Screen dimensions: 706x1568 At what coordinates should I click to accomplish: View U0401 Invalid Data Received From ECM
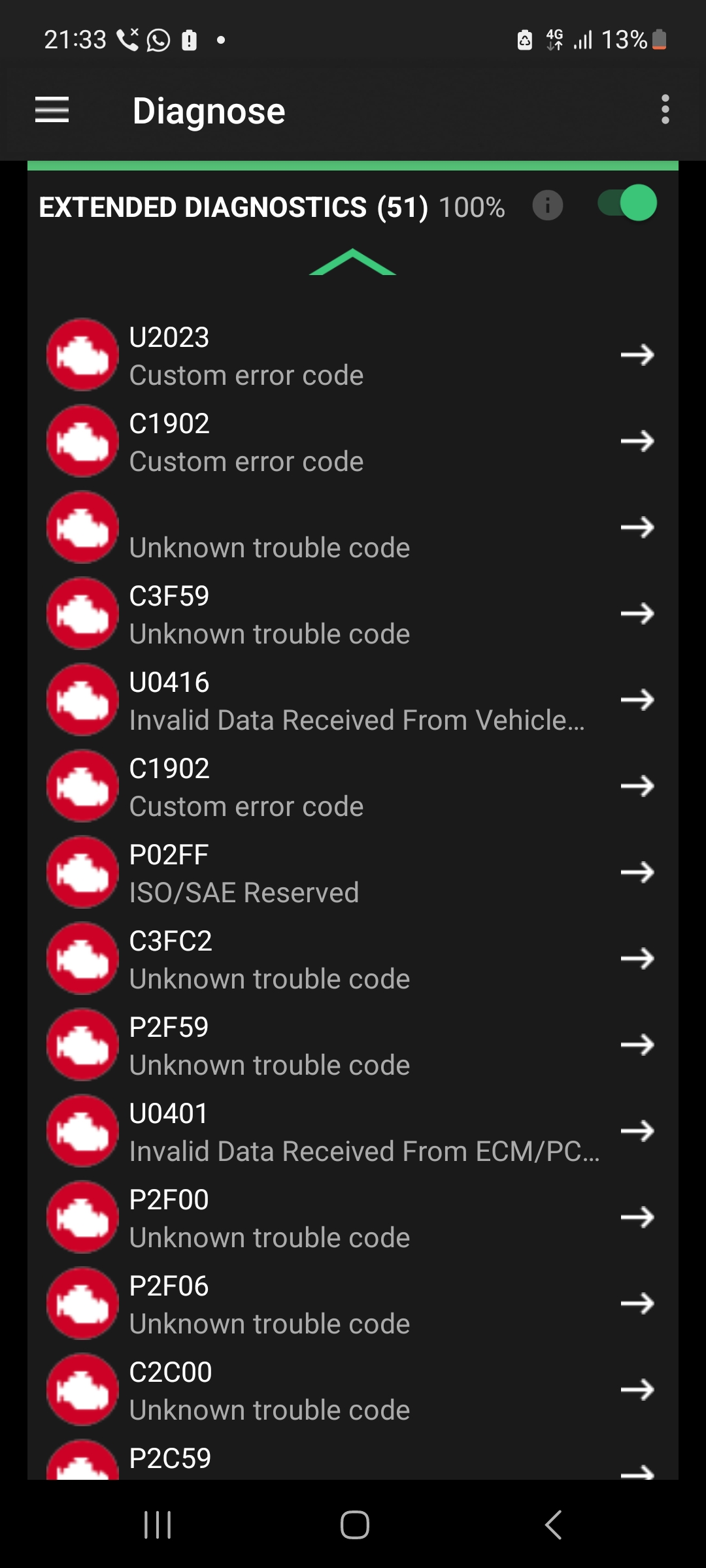tap(353, 1132)
